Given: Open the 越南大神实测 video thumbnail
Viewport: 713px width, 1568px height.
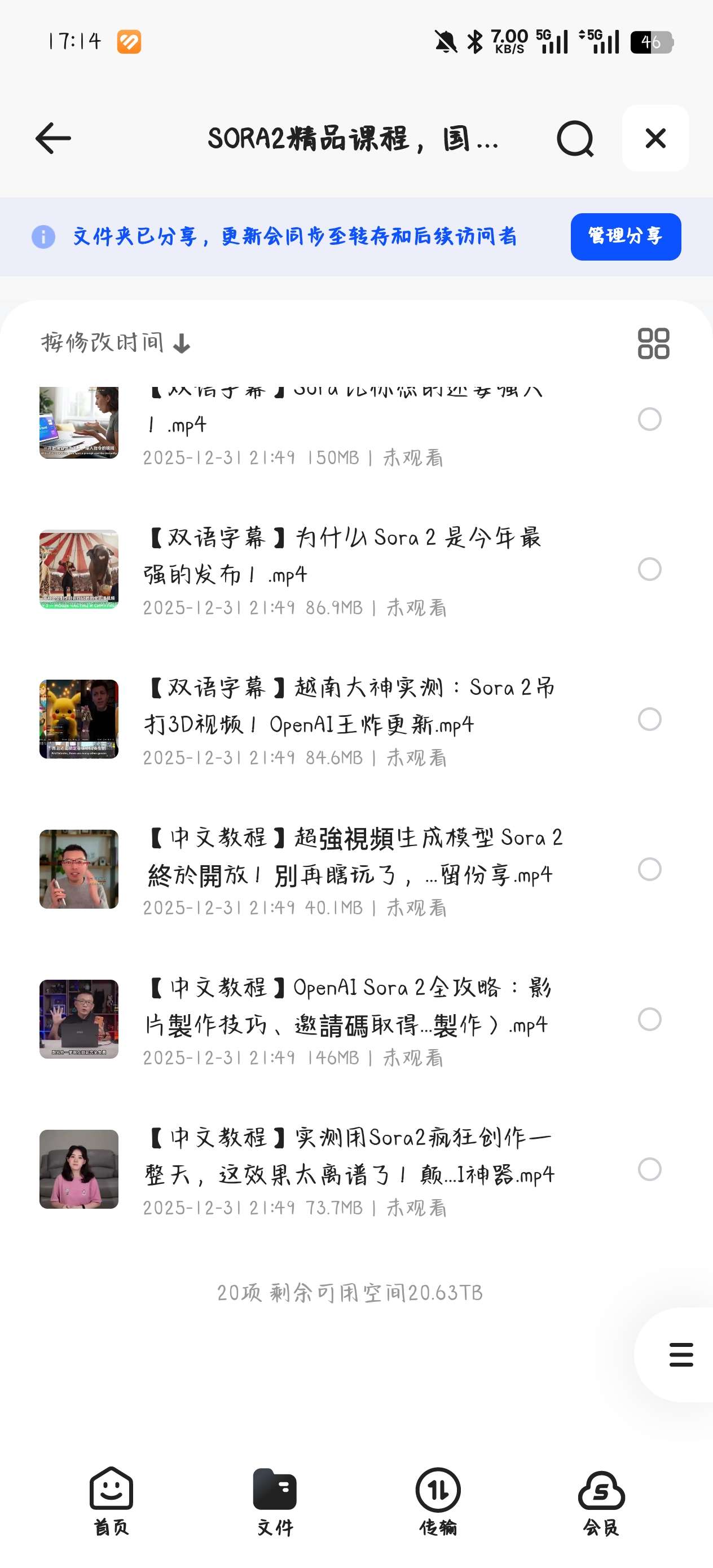Looking at the screenshot, I should (79, 720).
